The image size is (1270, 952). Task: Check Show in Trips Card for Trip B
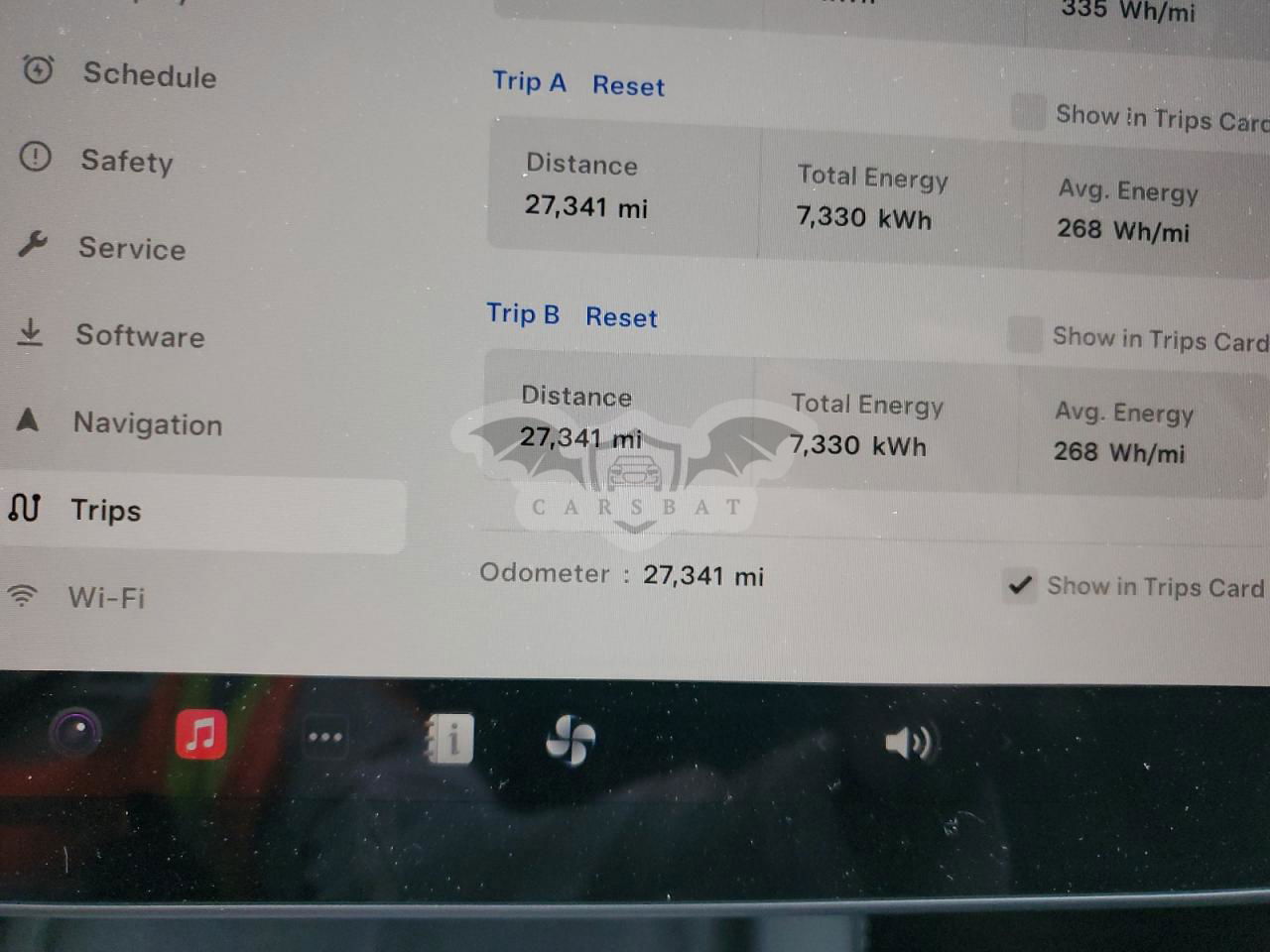1024,334
